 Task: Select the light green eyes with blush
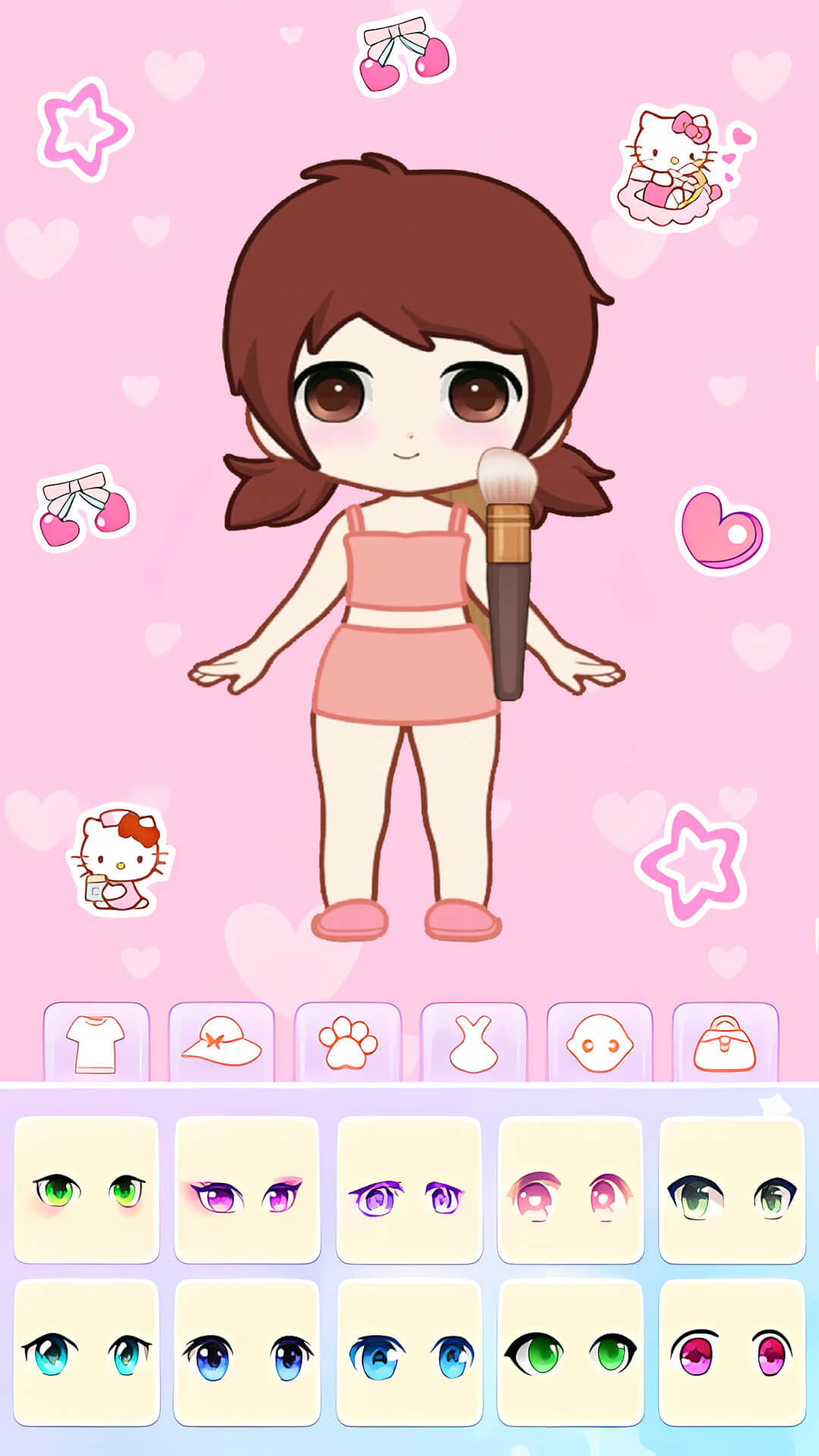86,1190
